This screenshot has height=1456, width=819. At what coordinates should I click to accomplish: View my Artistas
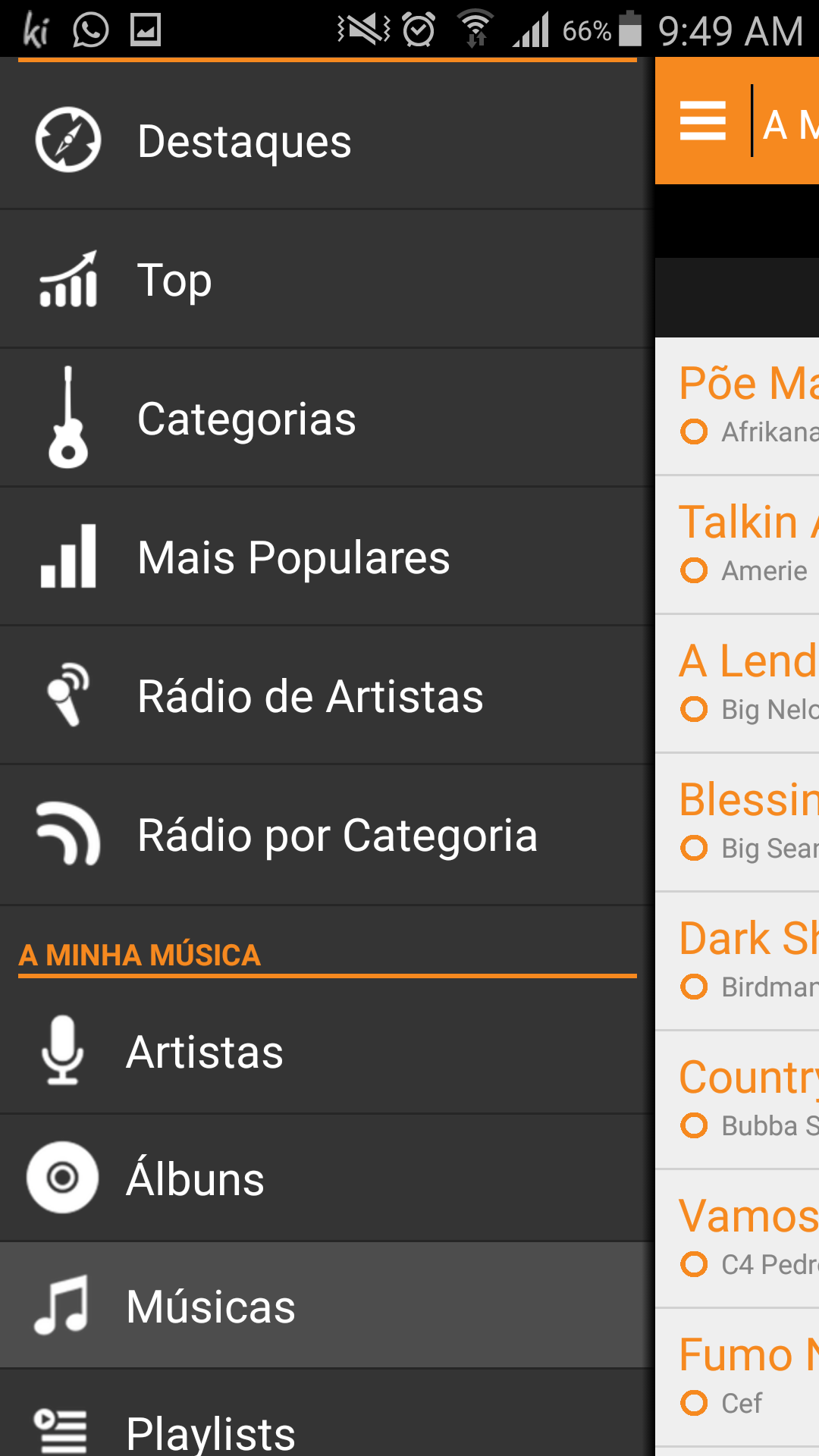click(327, 1051)
